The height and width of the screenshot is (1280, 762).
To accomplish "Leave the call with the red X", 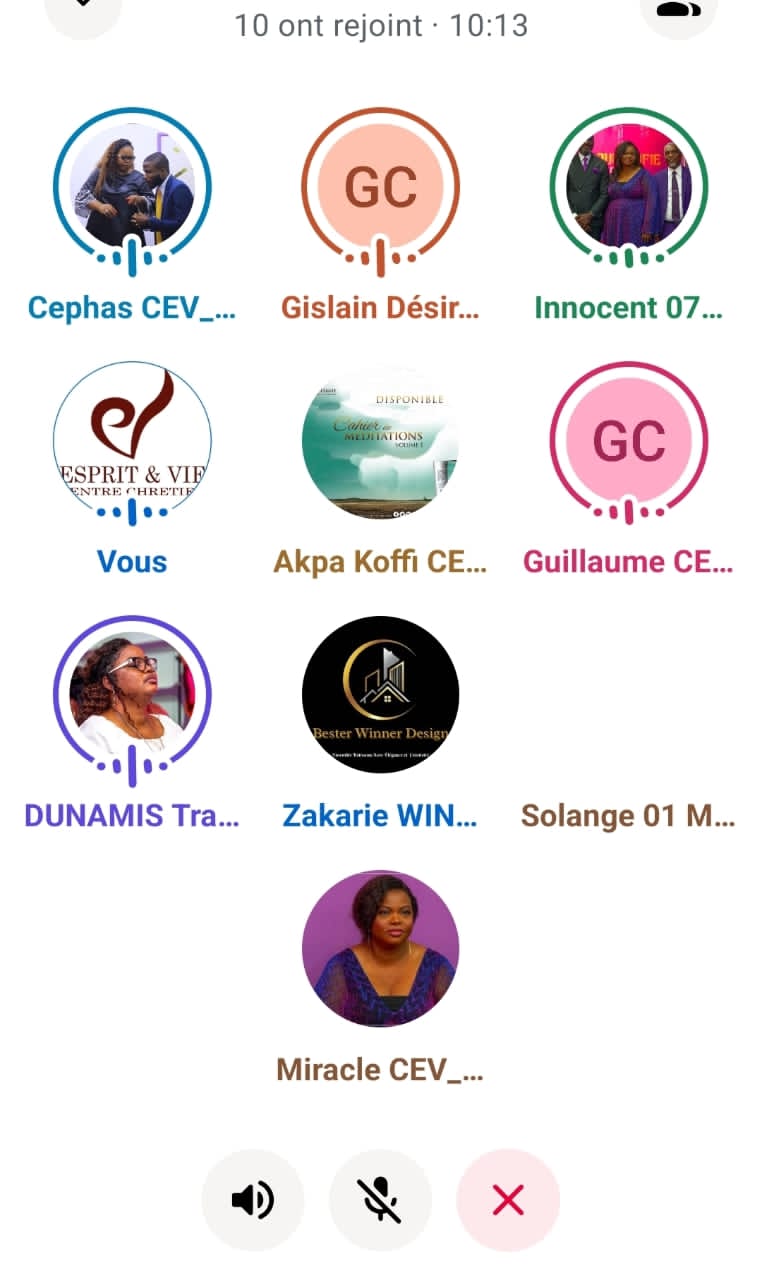I will [508, 1199].
